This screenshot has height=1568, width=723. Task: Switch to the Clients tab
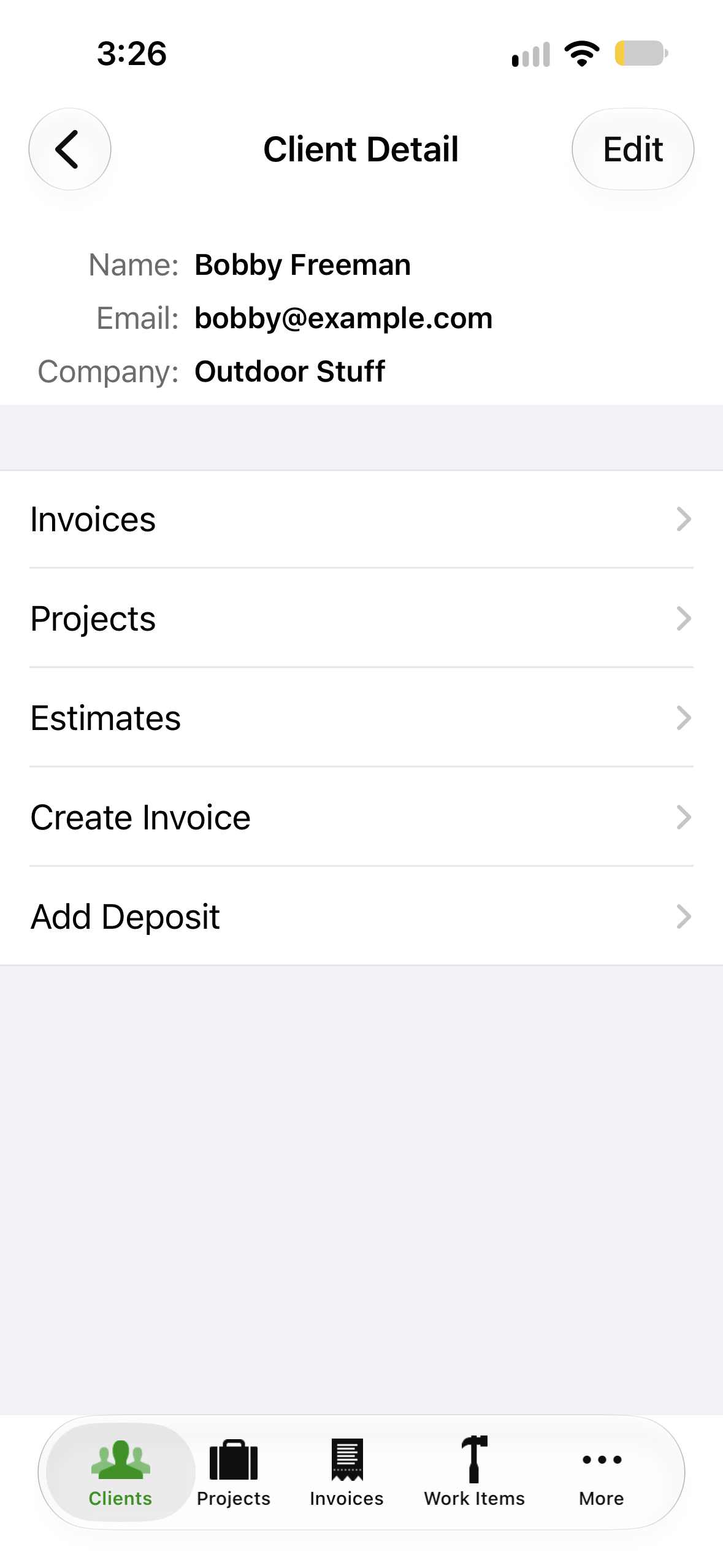coord(120,1472)
